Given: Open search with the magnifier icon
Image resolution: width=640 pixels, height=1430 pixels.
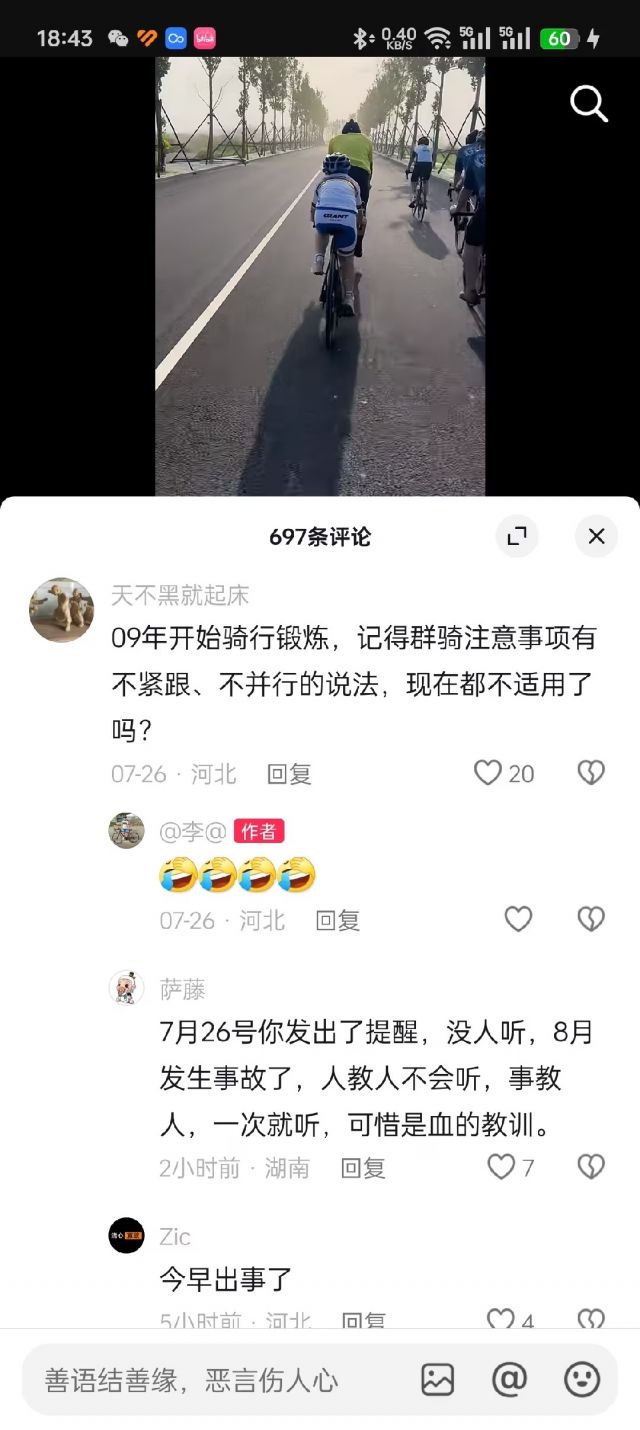Looking at the screenshot, I should tap(588, 103).
